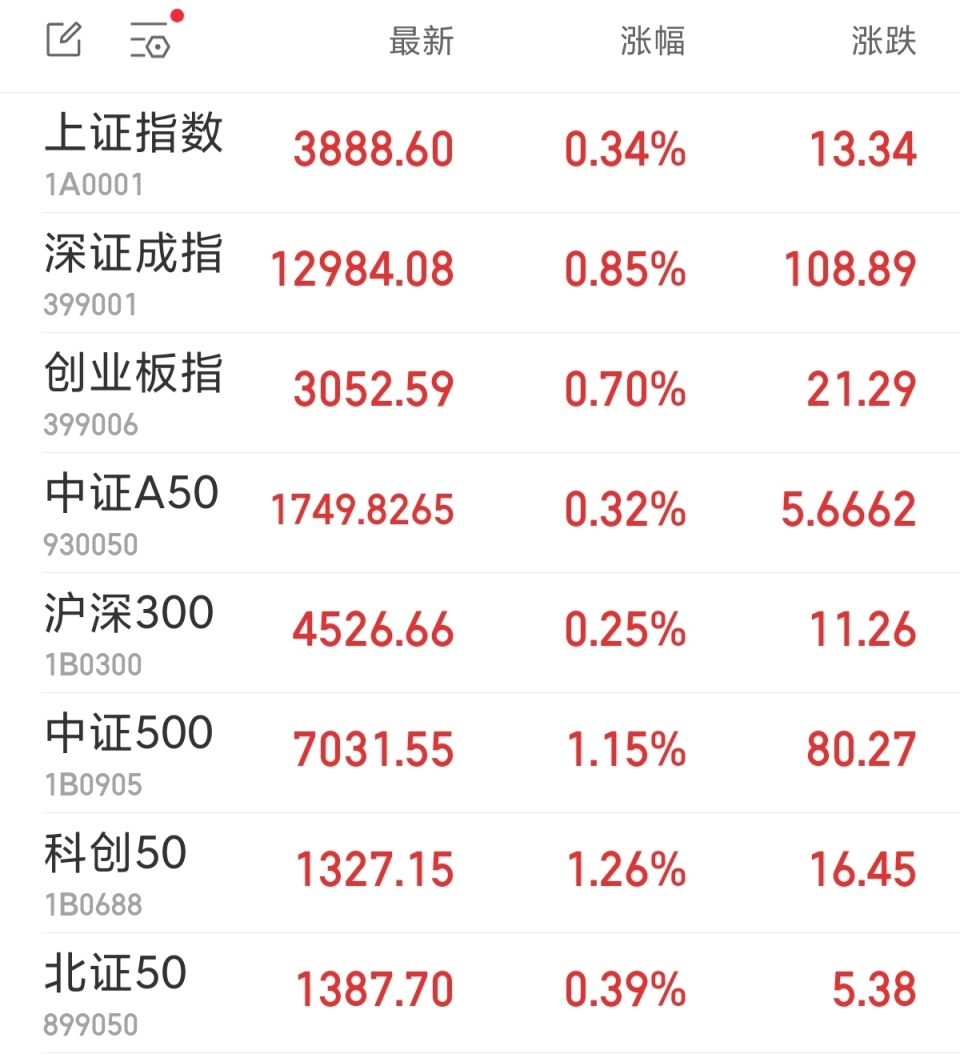Tap the 1.26% gain of 科创50
This screenshot has height=1058, width=960.
tap(626, 871)
